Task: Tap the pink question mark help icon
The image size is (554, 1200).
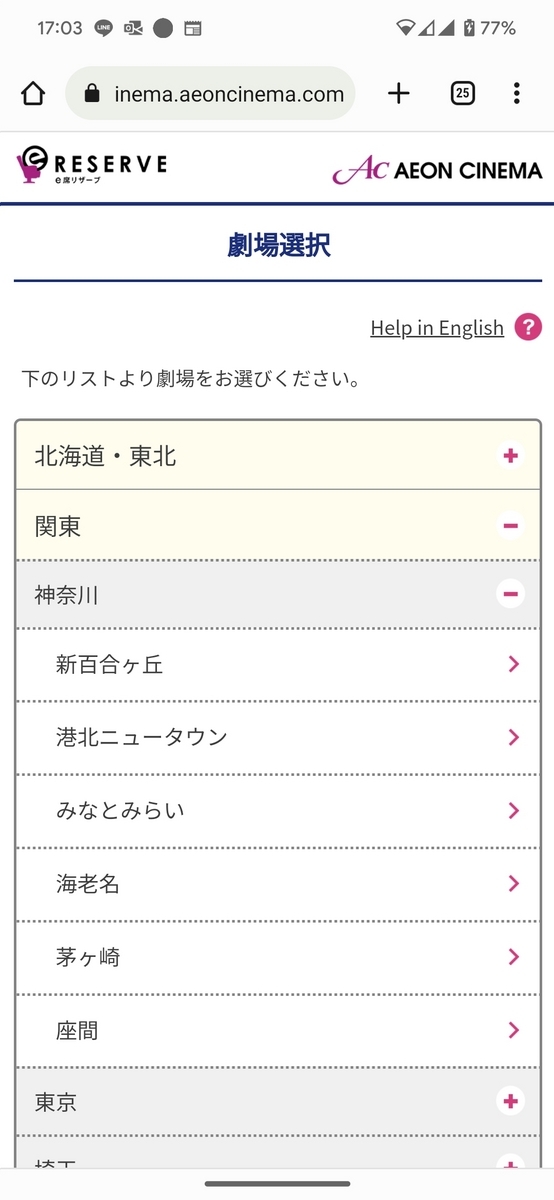Action: [528, 327]
